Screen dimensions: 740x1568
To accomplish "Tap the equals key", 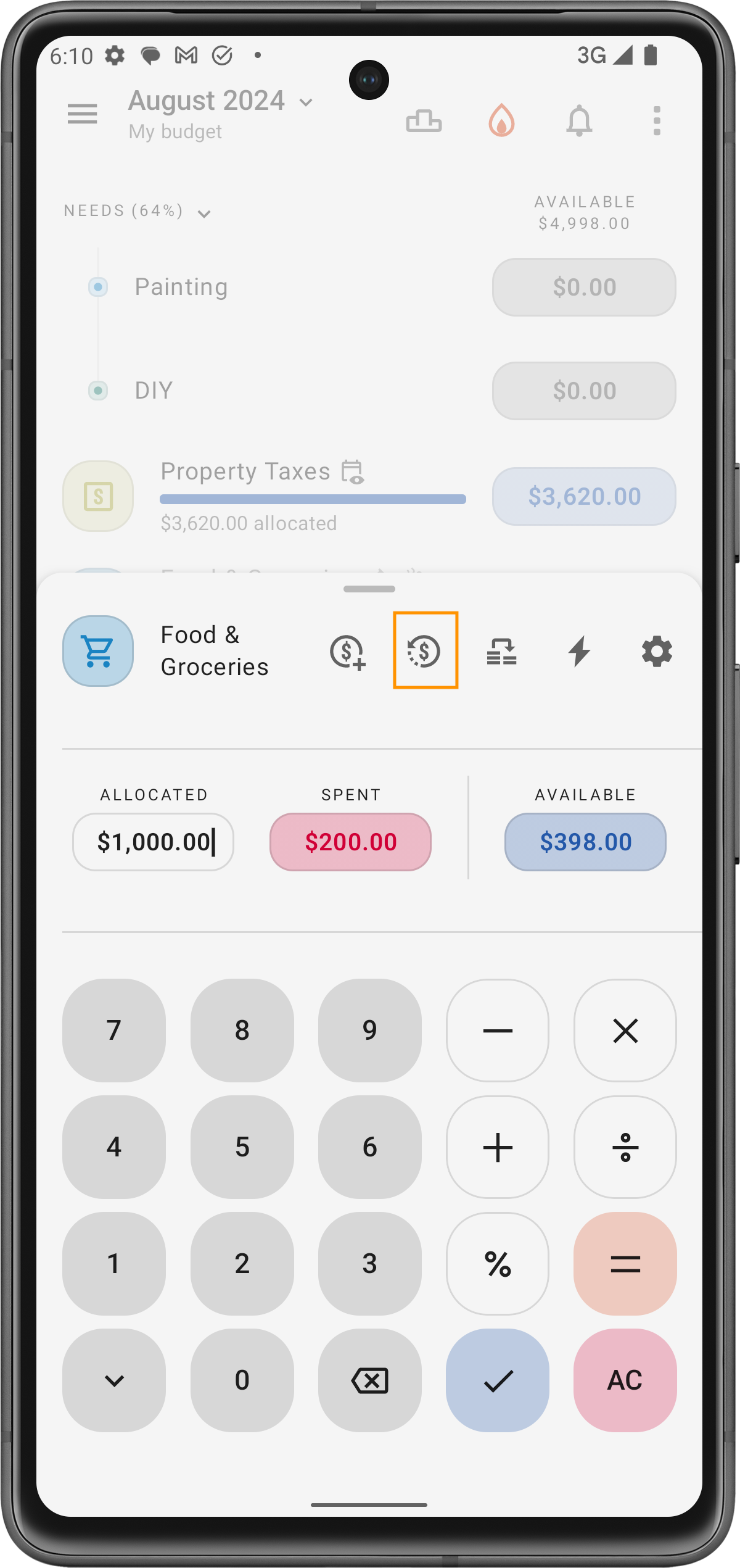I will point(625,1264).
